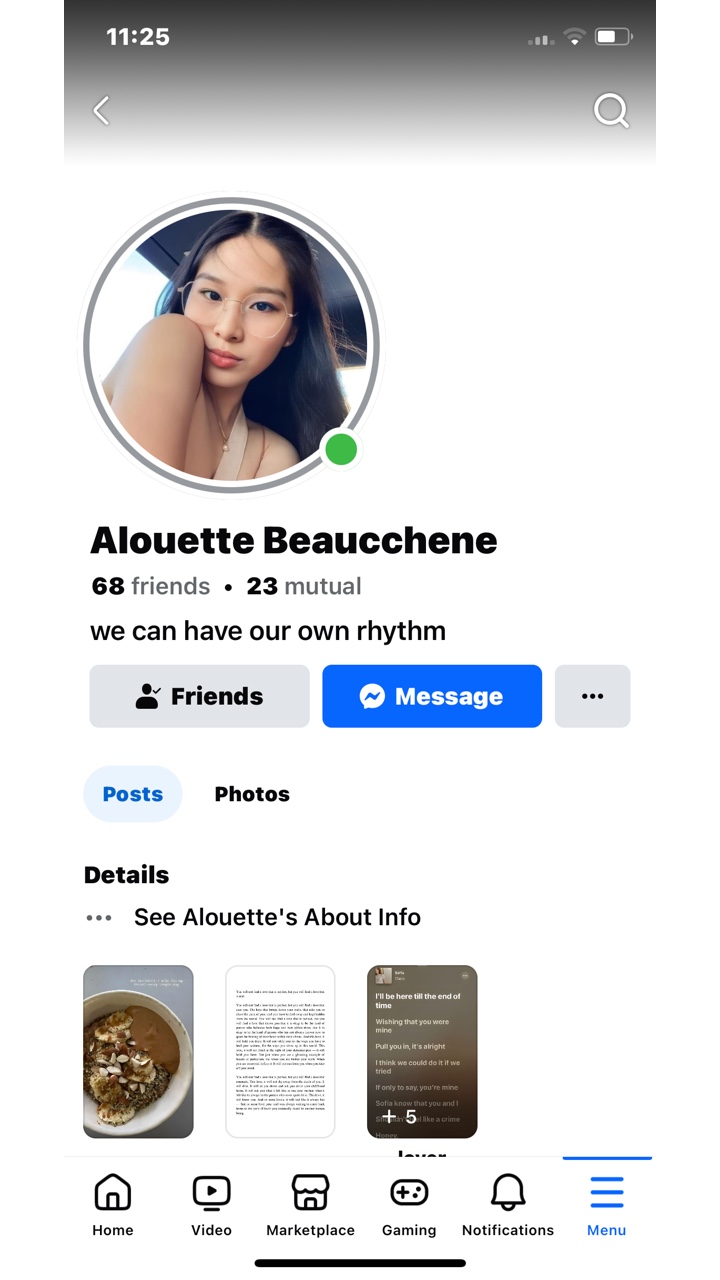
Task: Open the white text page featured photo
Action: (280, 1051)
